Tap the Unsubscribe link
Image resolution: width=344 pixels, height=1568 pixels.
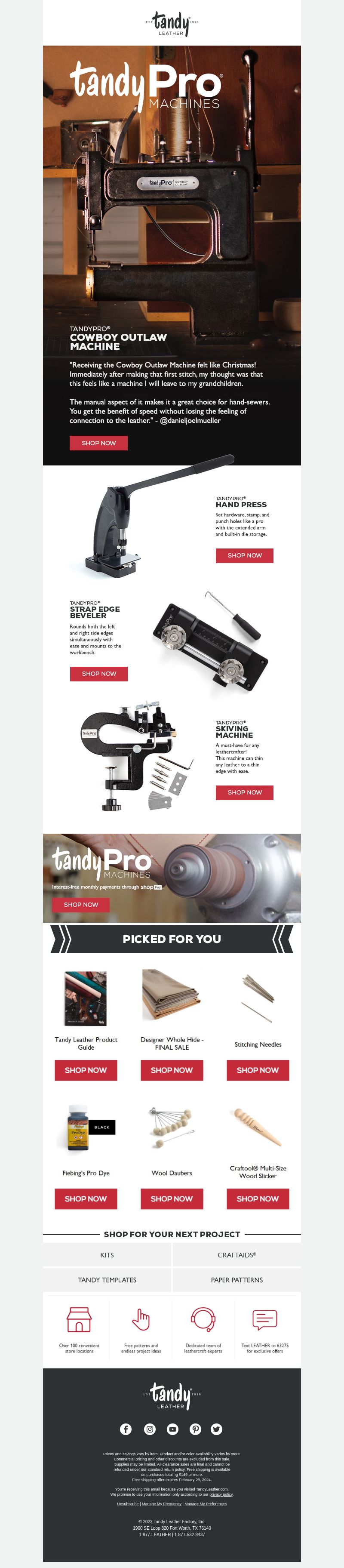128,1503
